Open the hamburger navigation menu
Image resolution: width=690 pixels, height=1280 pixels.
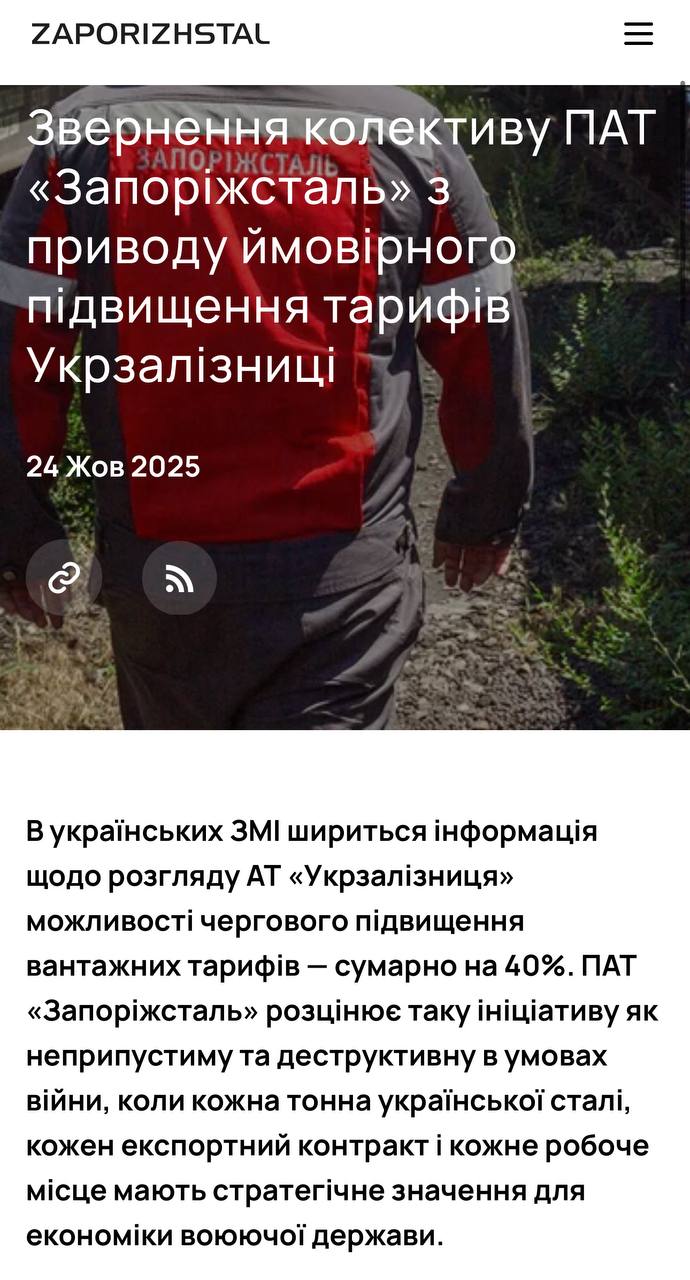(x=638, y=34)
